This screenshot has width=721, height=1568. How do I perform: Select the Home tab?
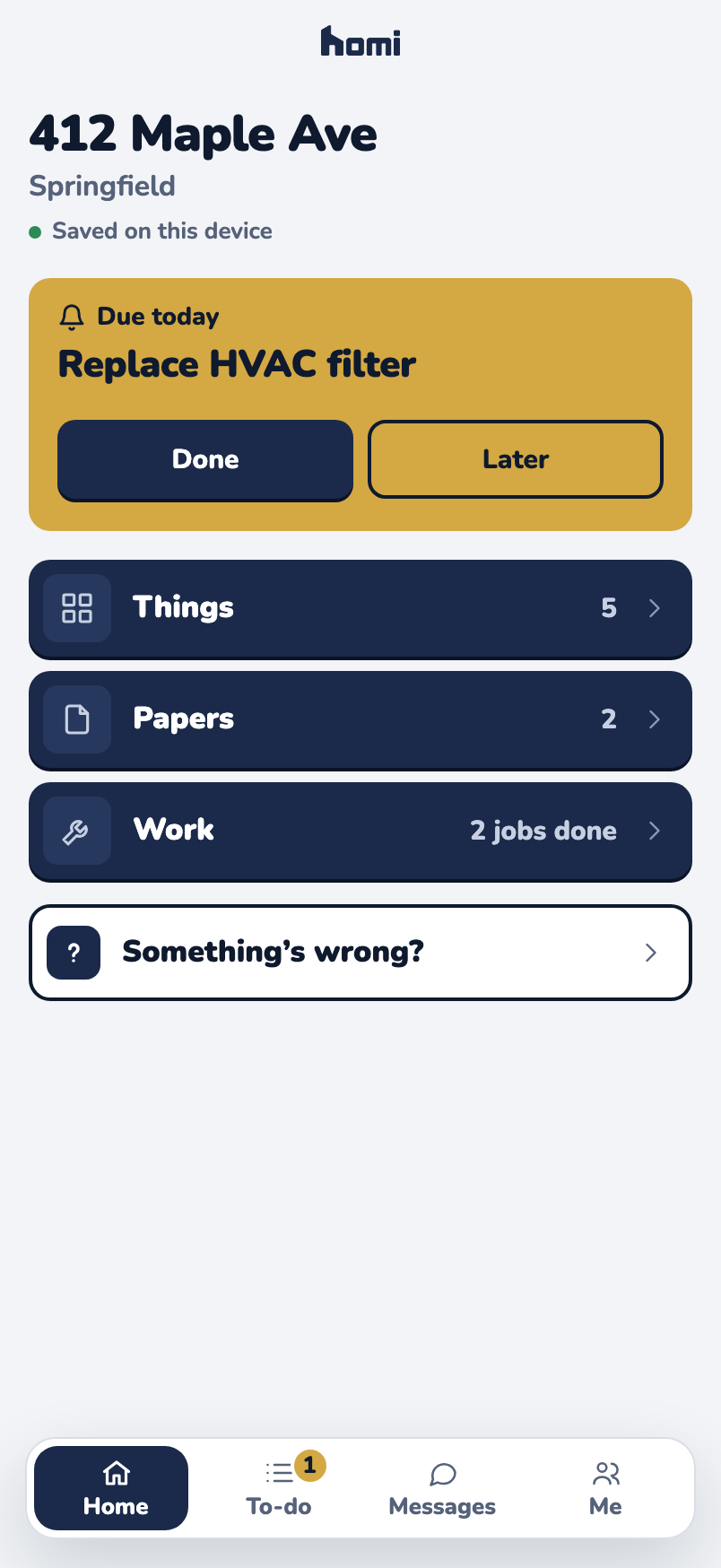click(111, 1488)
